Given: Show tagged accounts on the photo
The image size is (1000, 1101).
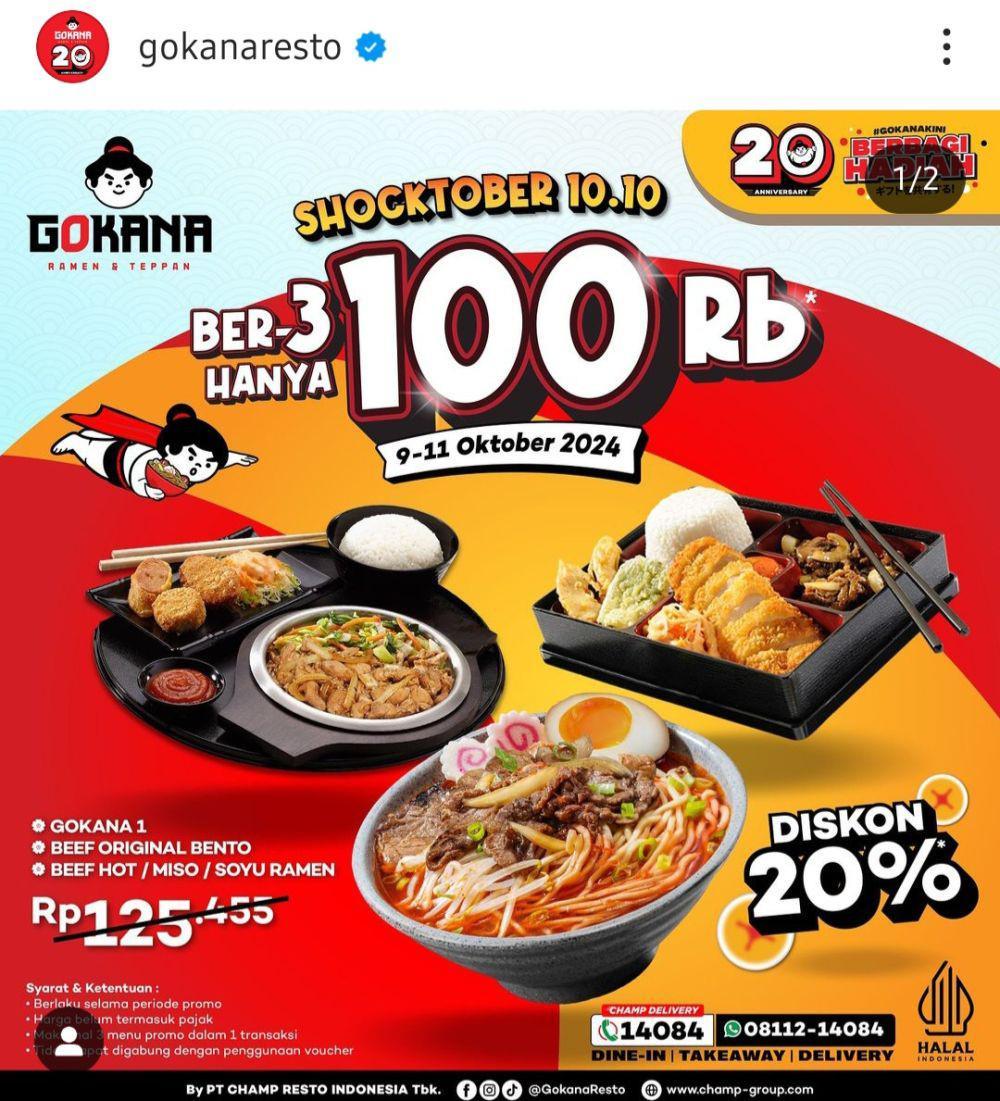Looking at the screenshot, I should 68,1043.
